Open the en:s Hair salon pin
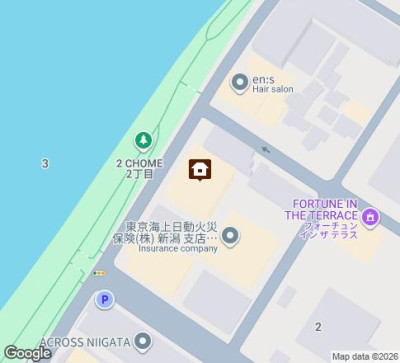Viewport: 400px width, 363px height. (x=240, y=83)
